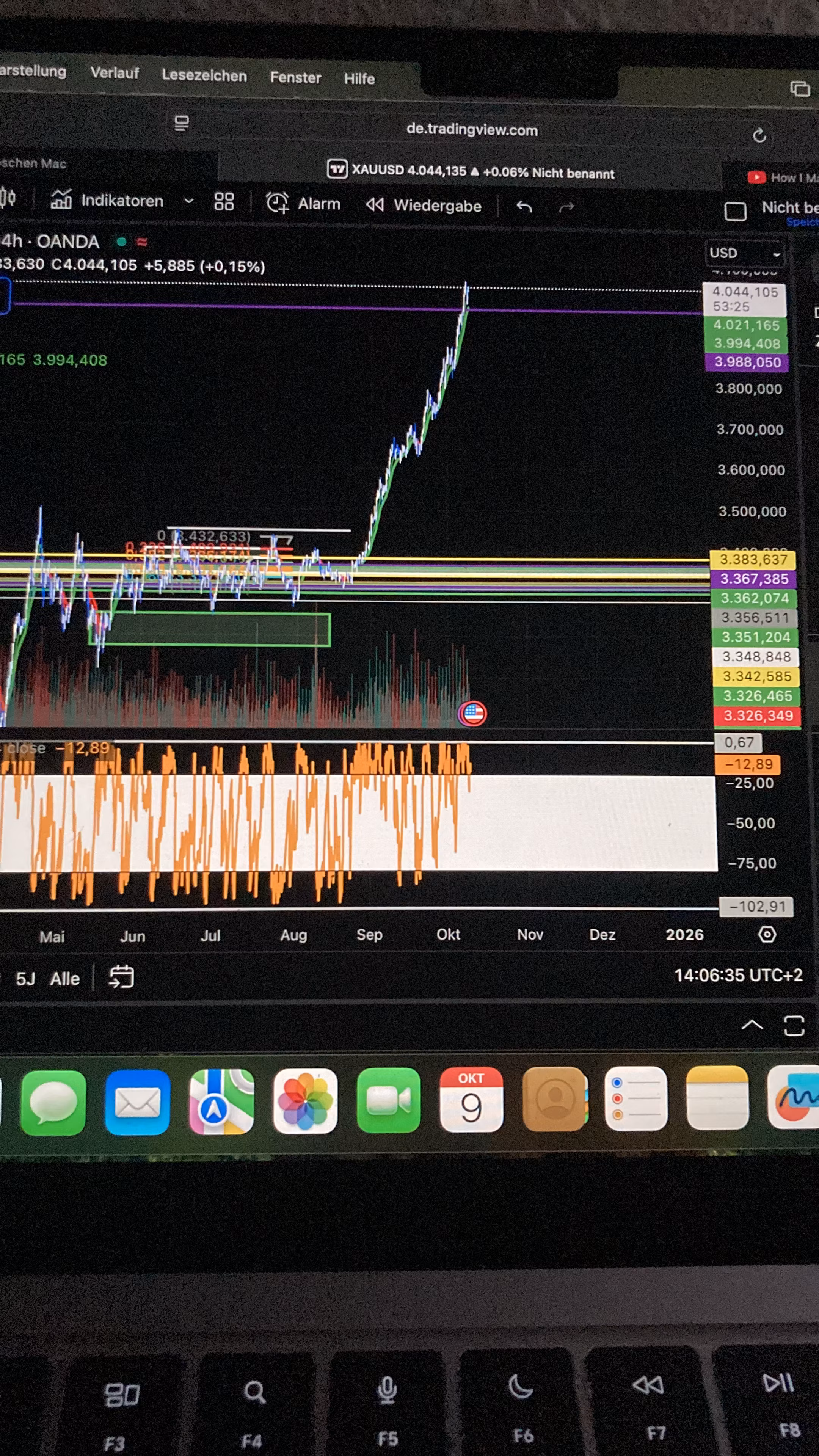Show the Alle time range
The width and height of the screenshot is (819, 1456).
pos(64,978)
